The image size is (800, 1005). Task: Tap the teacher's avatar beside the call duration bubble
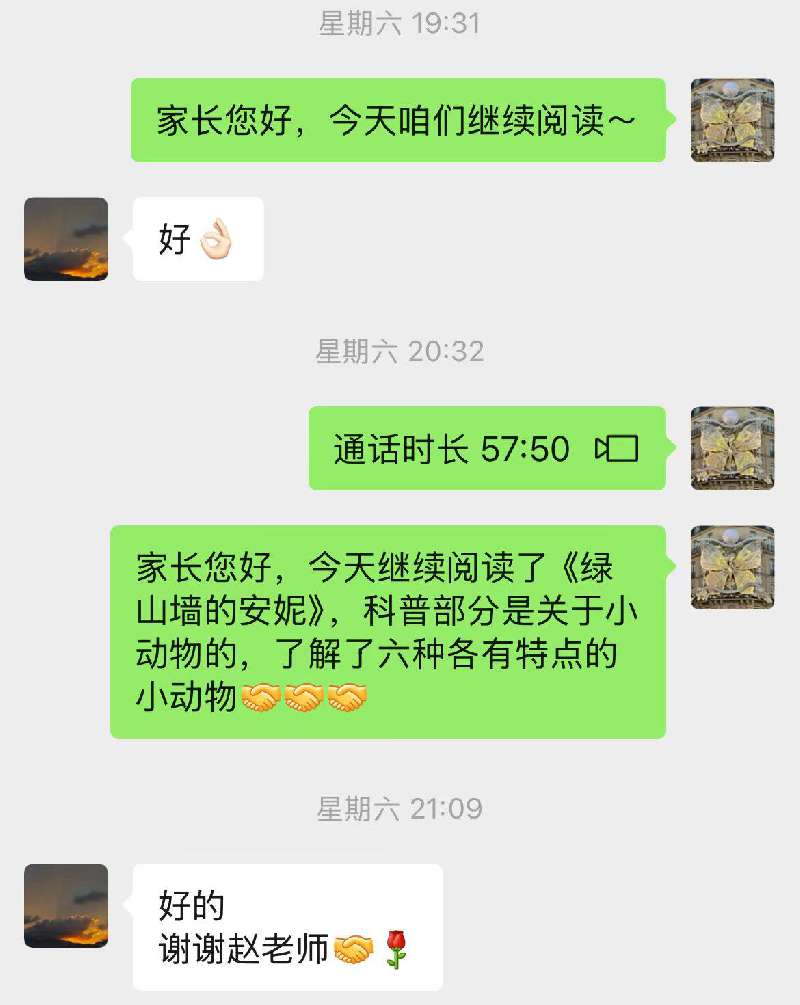[733, 448]
